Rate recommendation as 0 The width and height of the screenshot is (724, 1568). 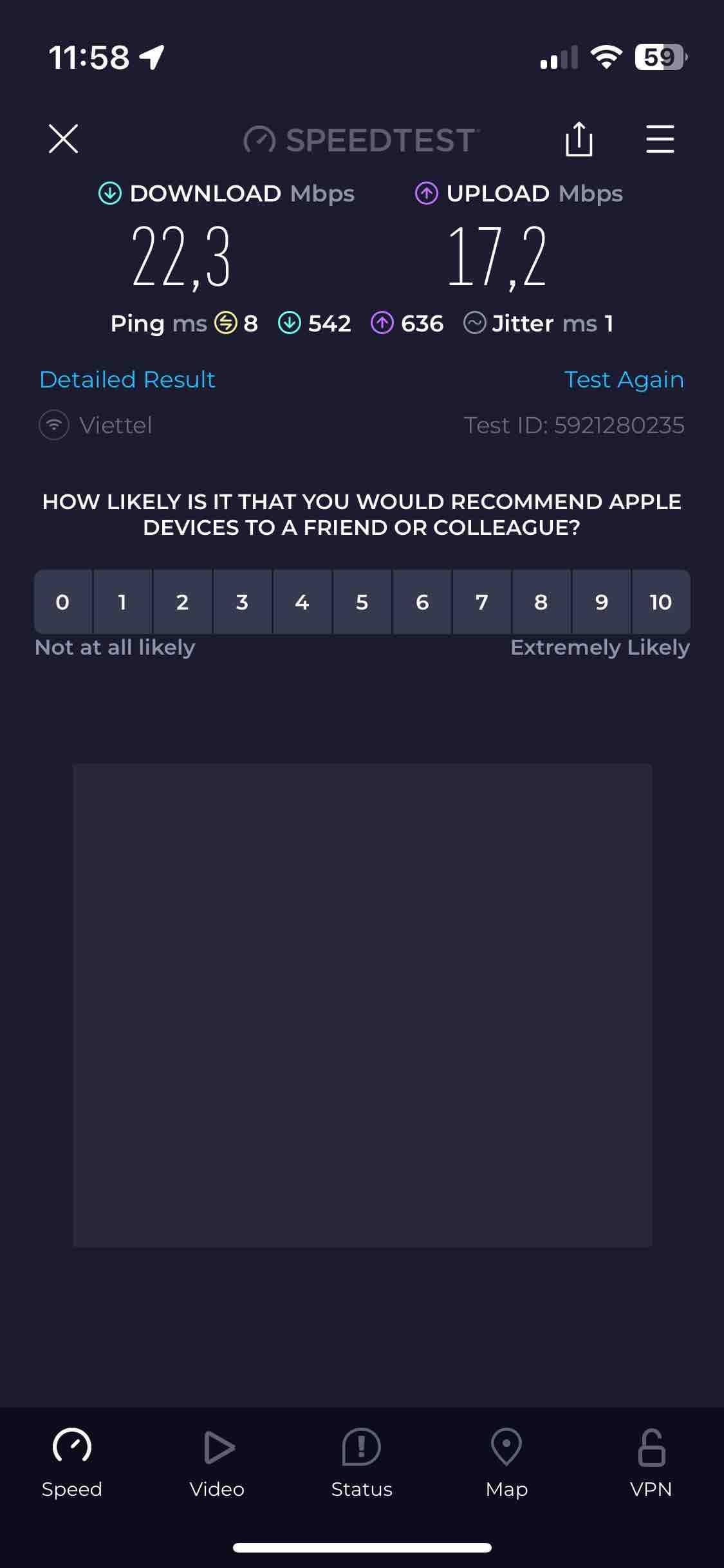click(62, 602)
